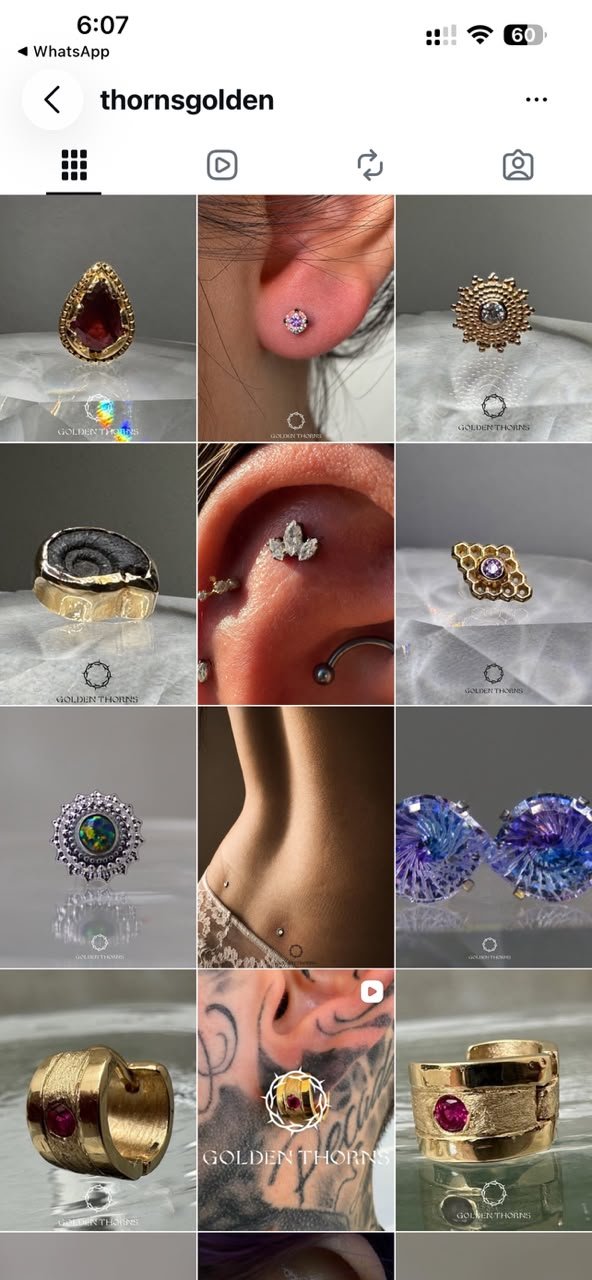Open the gold honeycomb jewelry post
Viewport: 592px width, 1280px height.
click(494, 575)
